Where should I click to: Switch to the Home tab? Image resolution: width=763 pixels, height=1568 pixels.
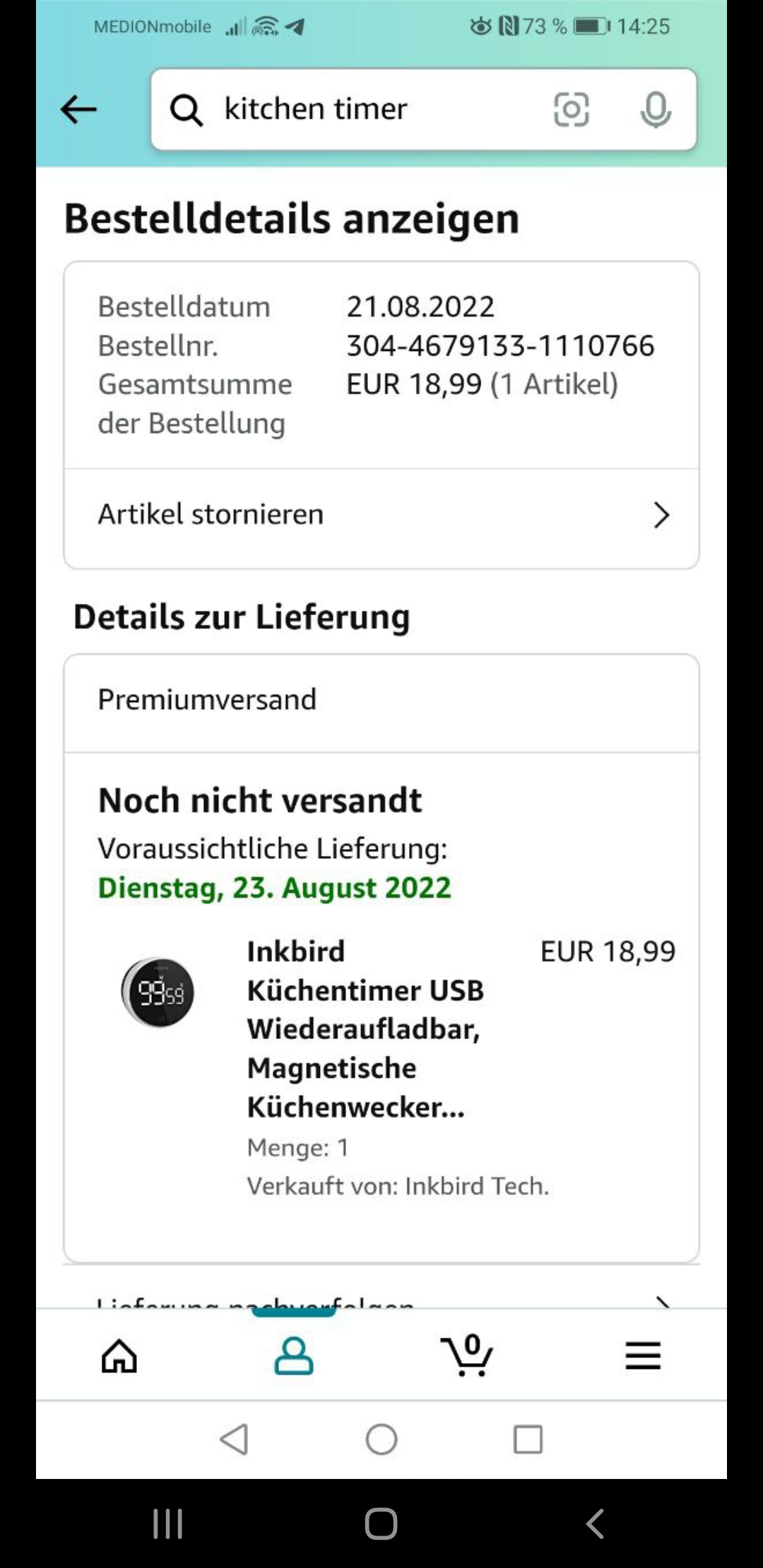pos(119,1355)
